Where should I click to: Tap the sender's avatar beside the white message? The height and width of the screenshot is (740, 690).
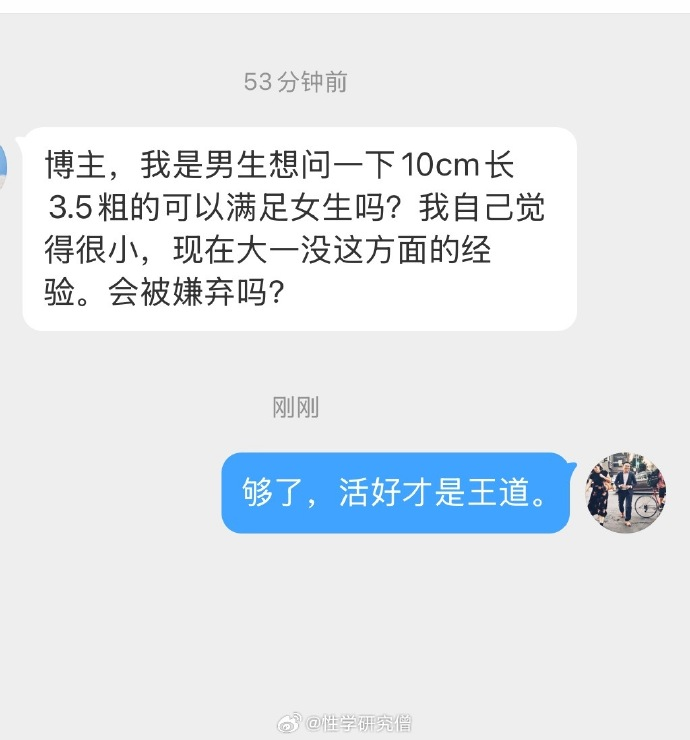(4, 165)
